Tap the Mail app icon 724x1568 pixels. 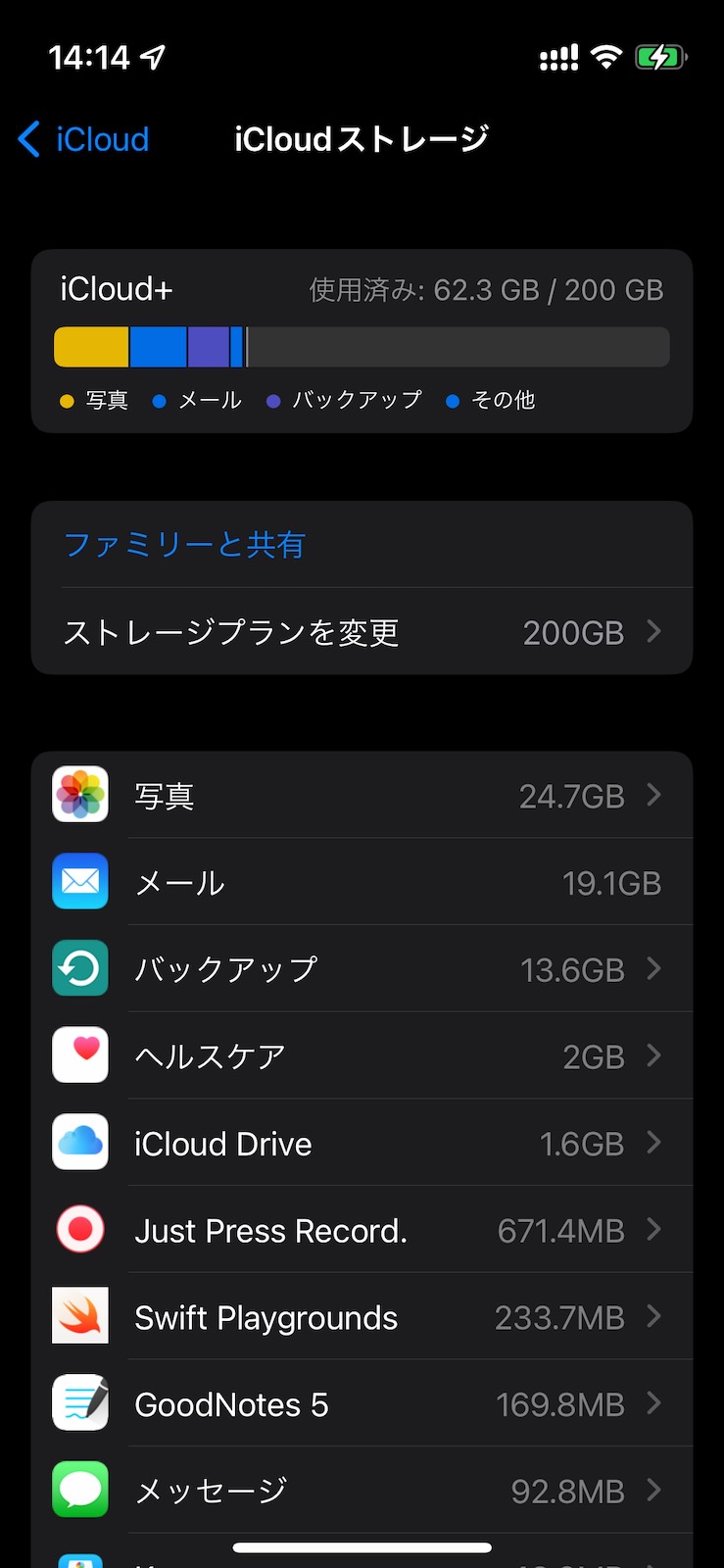tap(79, 881)
